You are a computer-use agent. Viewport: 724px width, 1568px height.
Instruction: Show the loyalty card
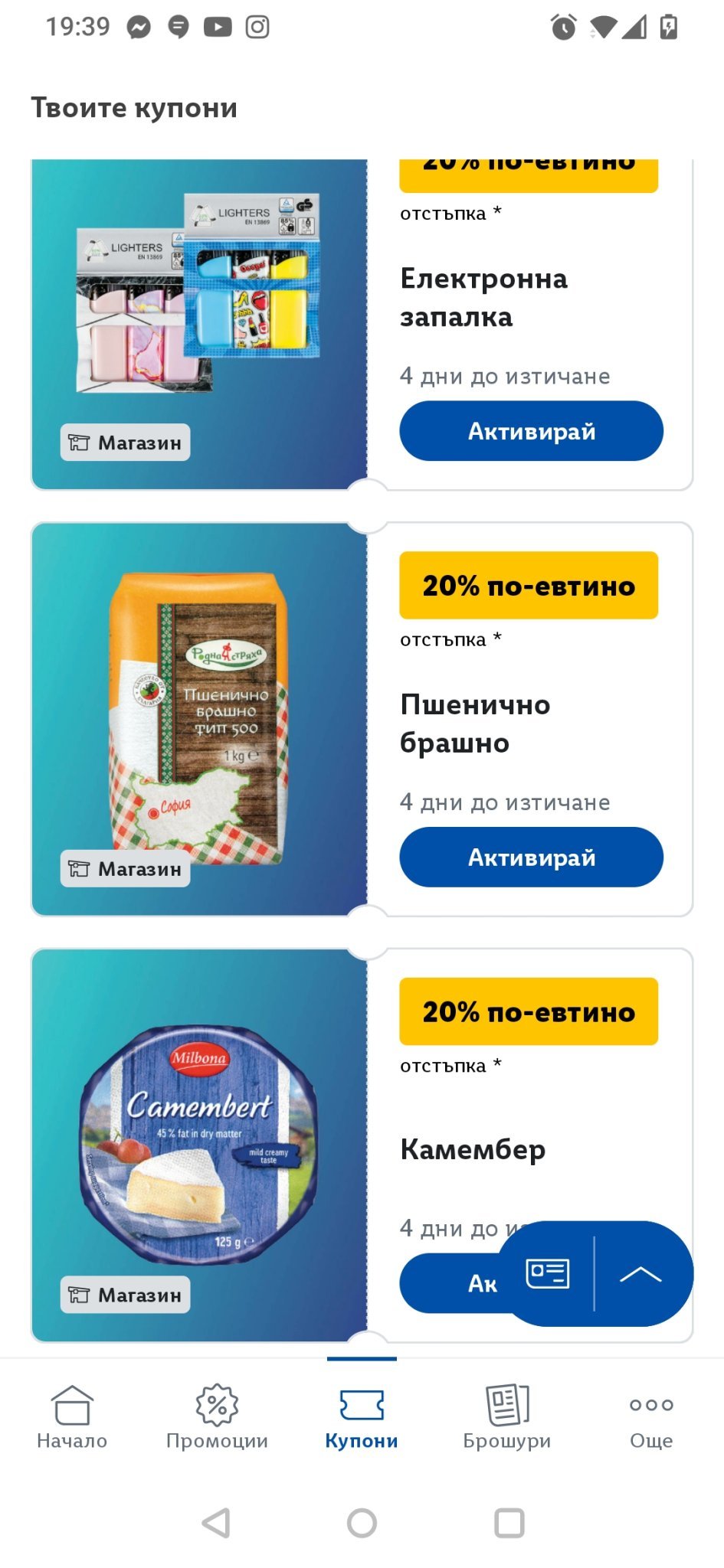point(548,1274)
